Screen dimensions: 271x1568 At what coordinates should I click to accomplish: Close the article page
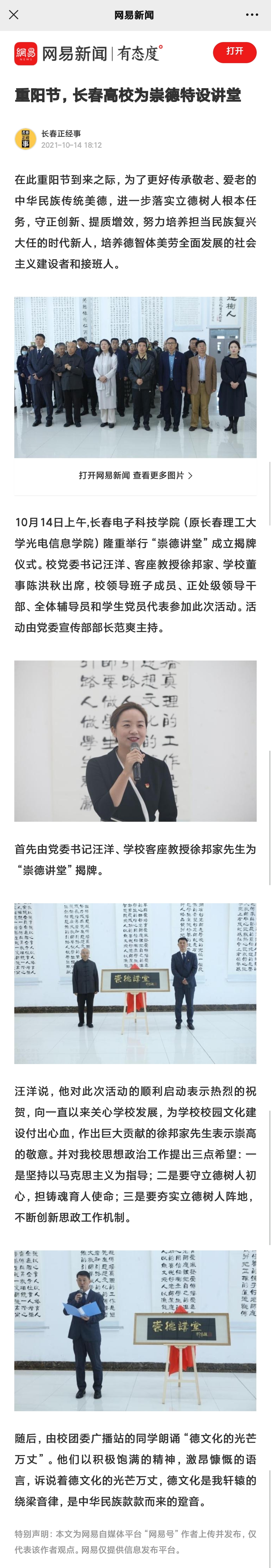[x=14, y=15]
